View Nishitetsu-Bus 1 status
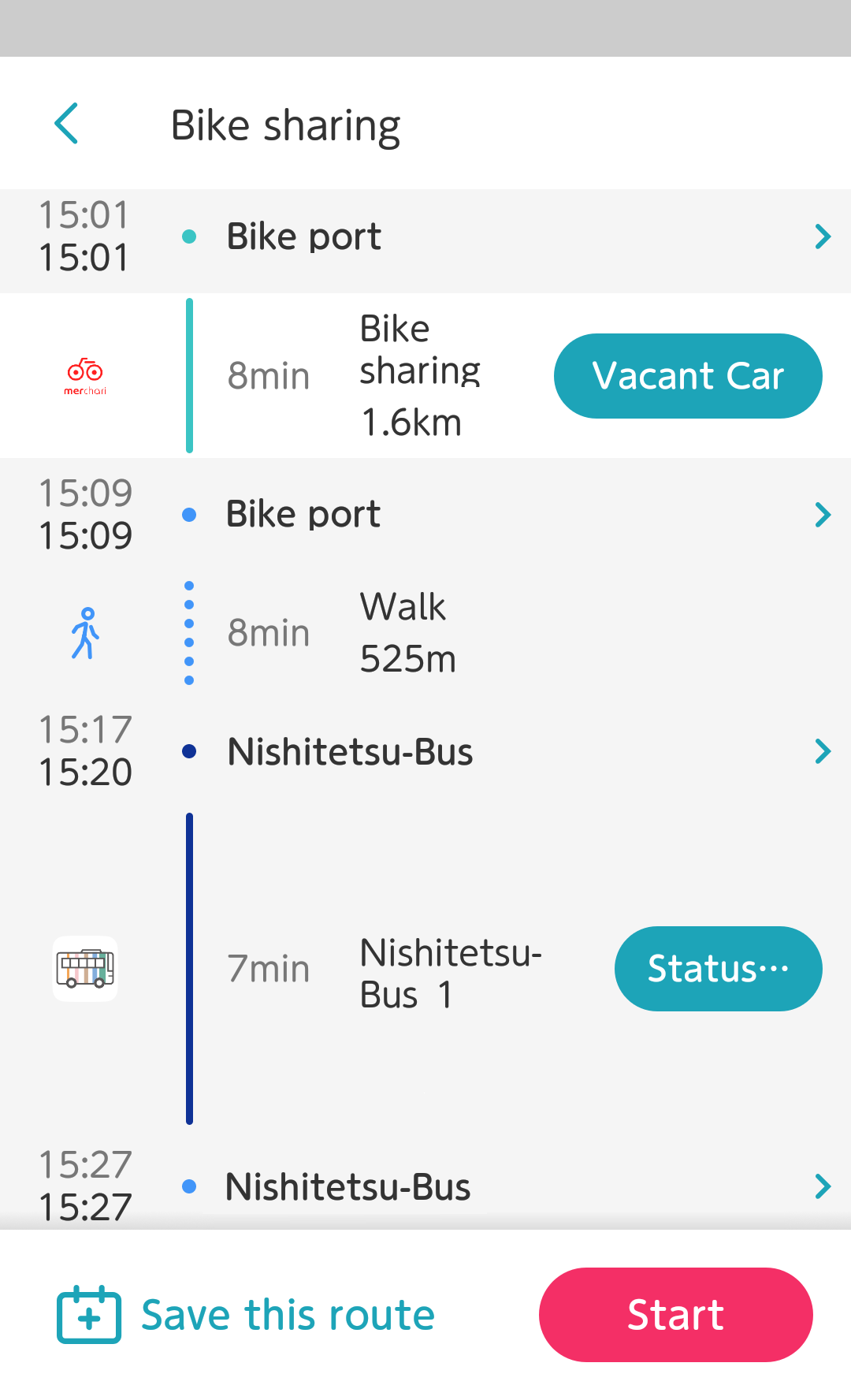 [717, 969]
